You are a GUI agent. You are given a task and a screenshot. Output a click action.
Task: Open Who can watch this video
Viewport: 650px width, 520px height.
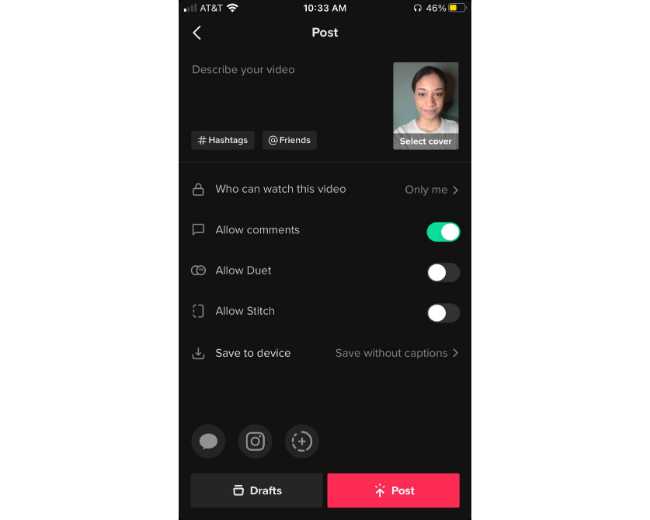coord(325,190)
